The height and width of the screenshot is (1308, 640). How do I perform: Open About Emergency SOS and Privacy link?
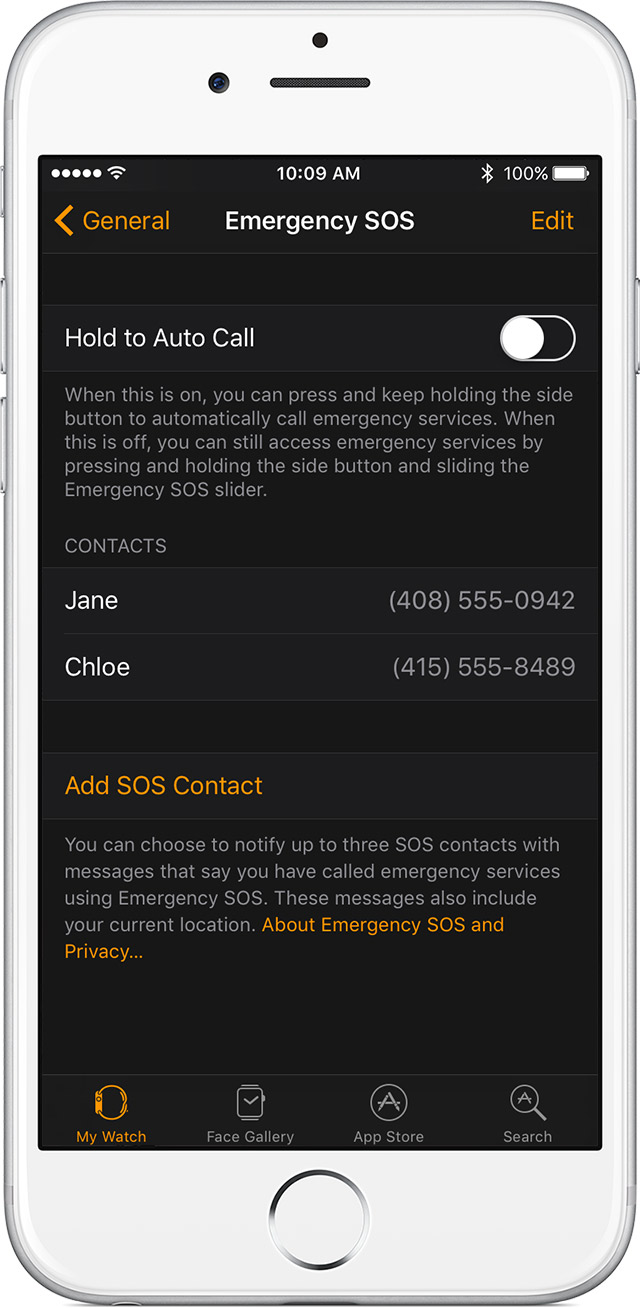(x=382, y=925)
